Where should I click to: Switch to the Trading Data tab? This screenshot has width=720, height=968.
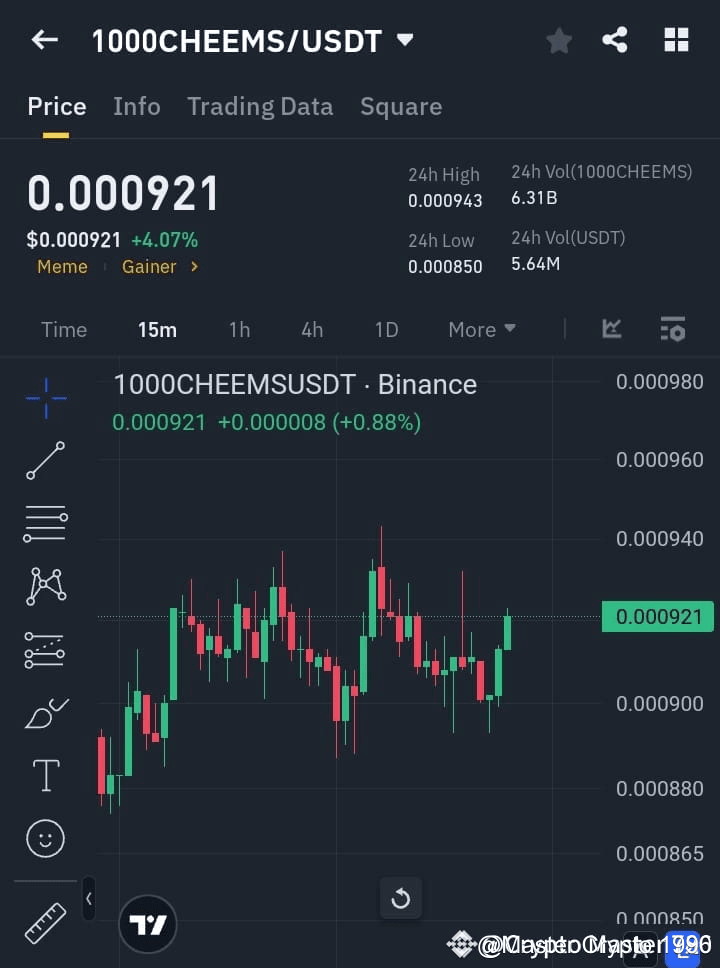pos(260,106)
